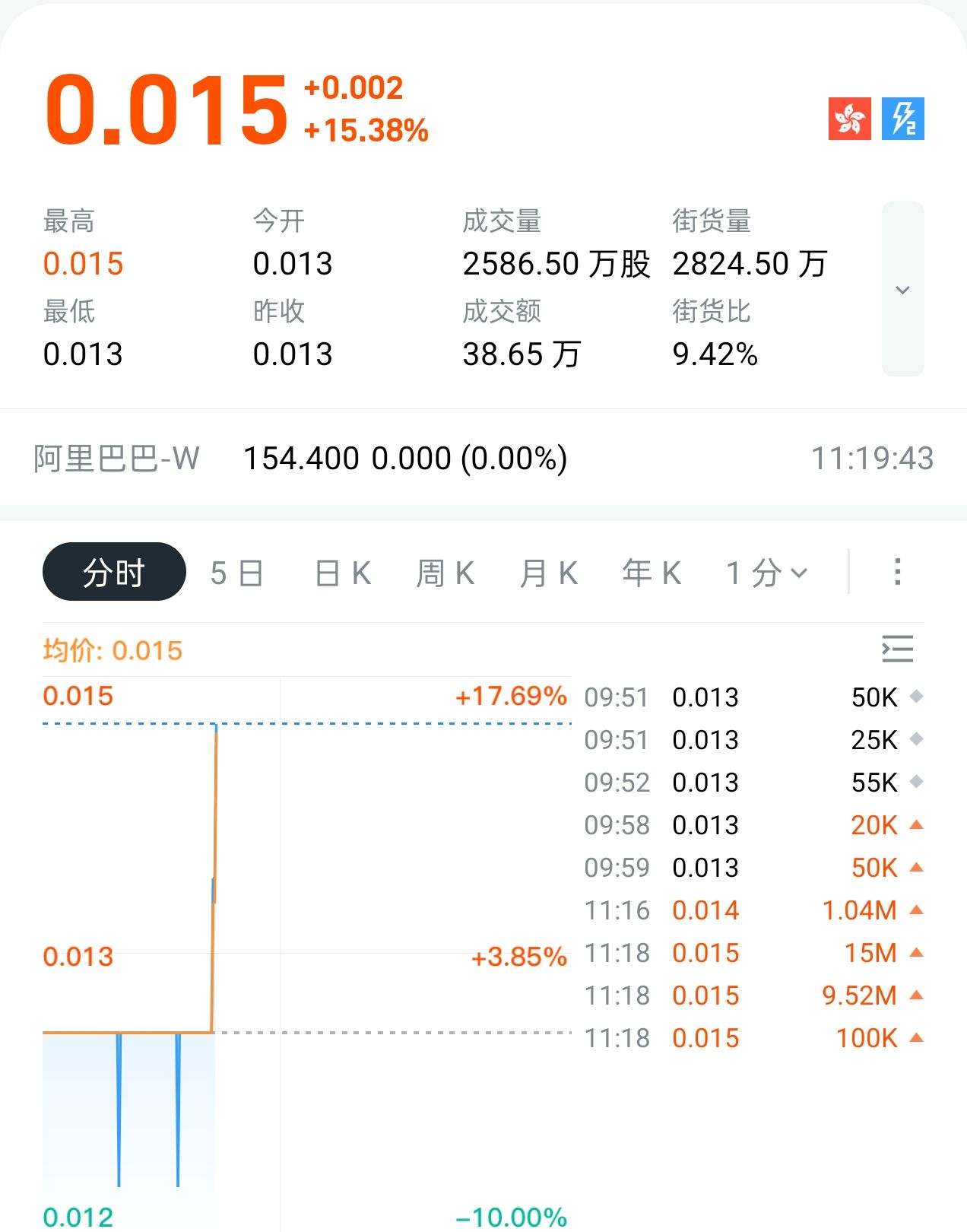Expand the quote details chevron
Screen dimensions: 967x1232
902,289
